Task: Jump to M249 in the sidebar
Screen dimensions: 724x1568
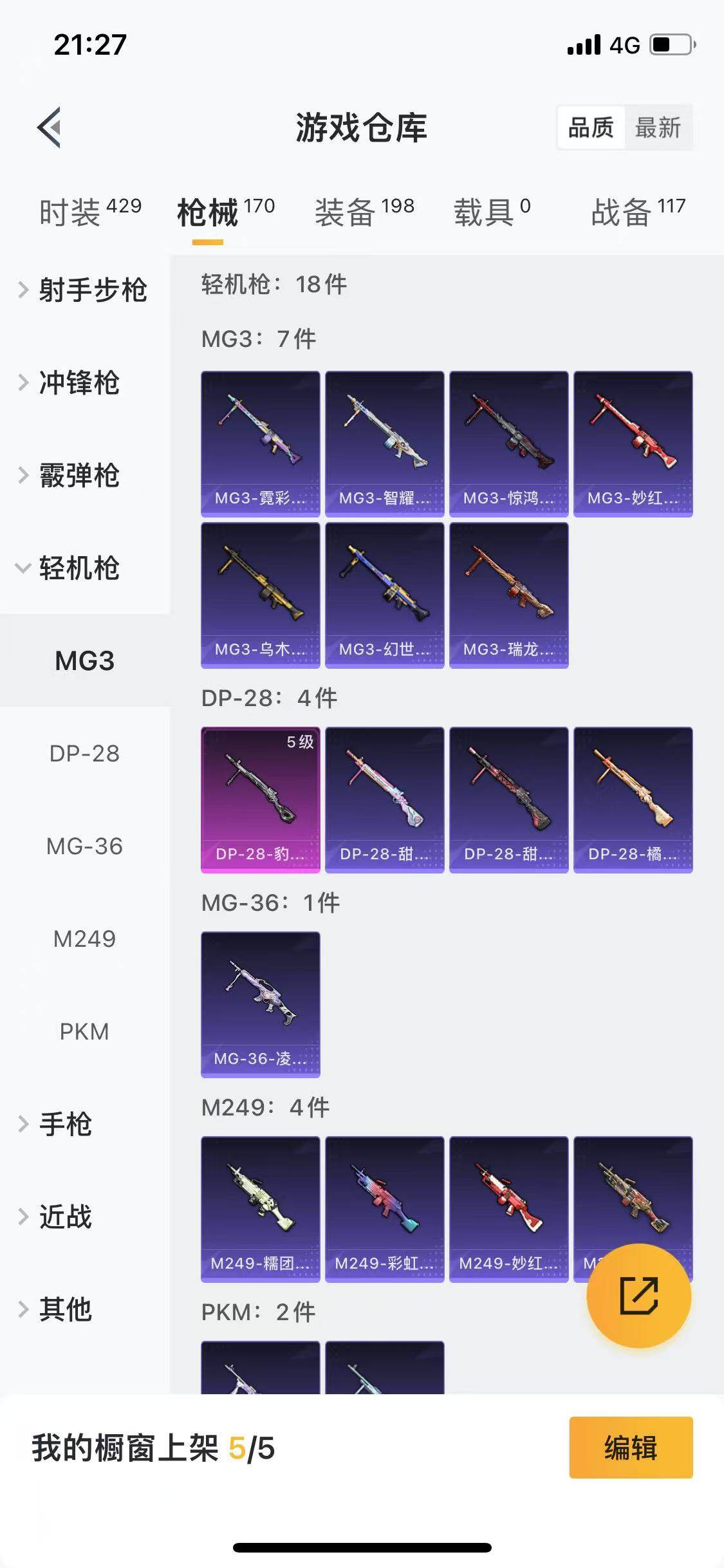Action: [84, 938]
